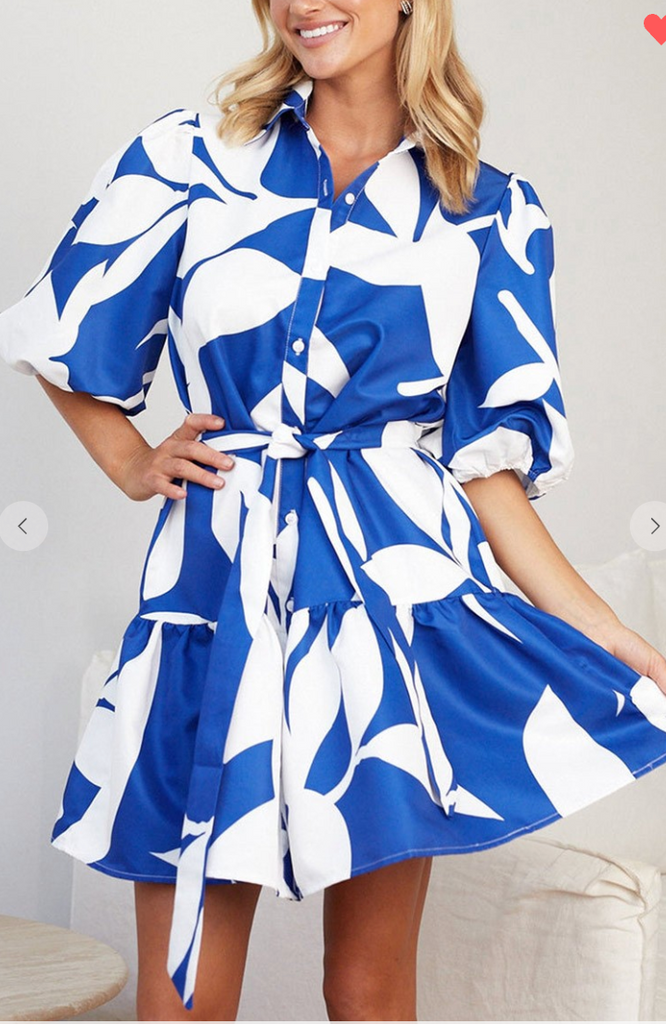This screenshot has height=1024, width=666.
Task: Toggle the red heart favorite icon
Action: pos(656,28)
